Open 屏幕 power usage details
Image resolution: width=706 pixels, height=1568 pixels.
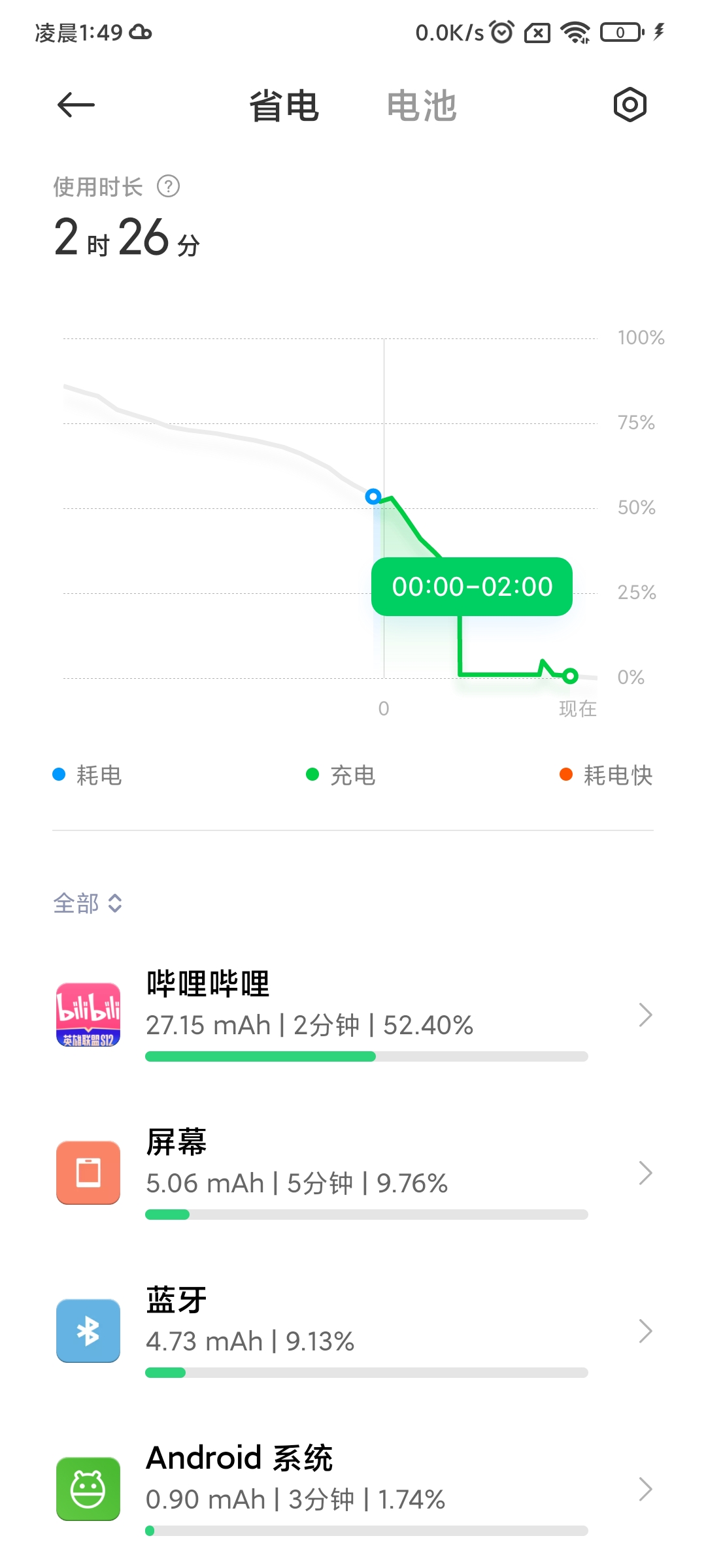[353, 1173]
